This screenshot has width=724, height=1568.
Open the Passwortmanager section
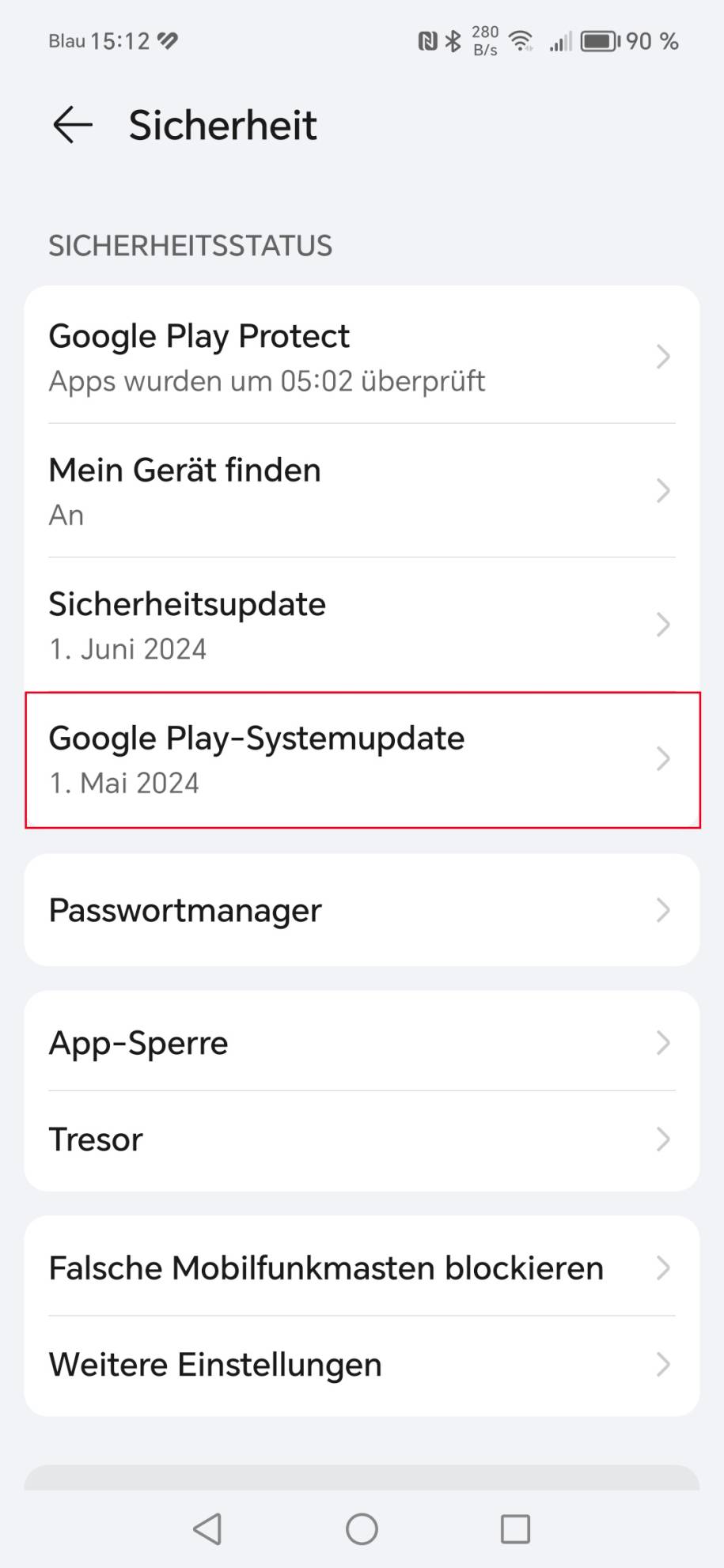coord(362,910)
